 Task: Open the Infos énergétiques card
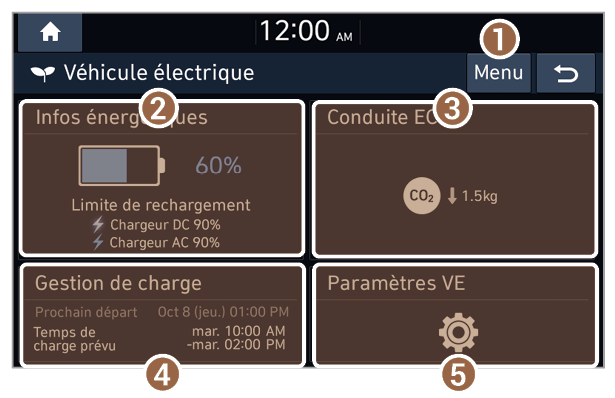162,178
